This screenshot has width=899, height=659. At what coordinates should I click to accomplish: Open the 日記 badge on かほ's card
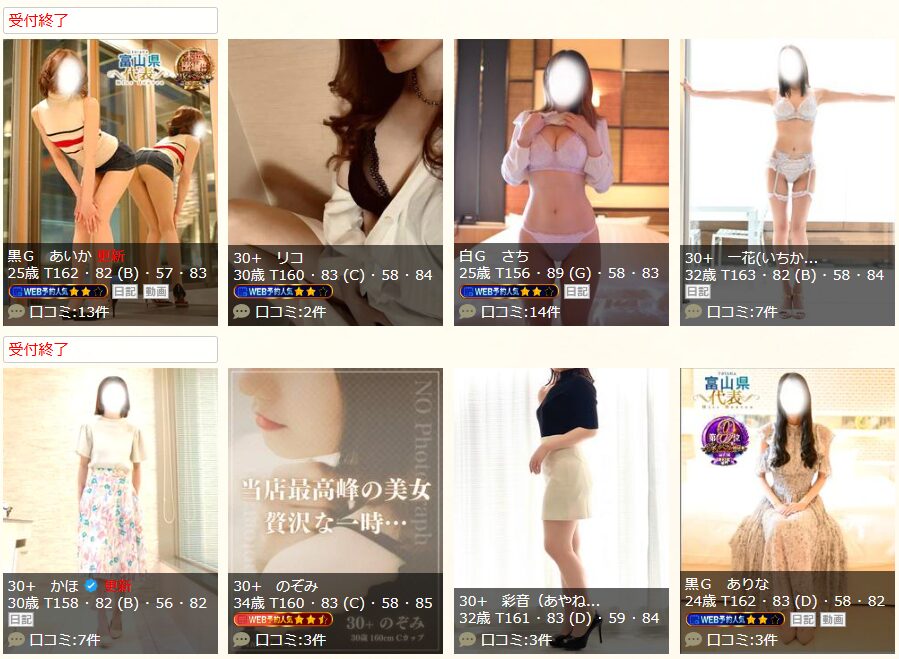pyautogui.click(x=20, y=620)
